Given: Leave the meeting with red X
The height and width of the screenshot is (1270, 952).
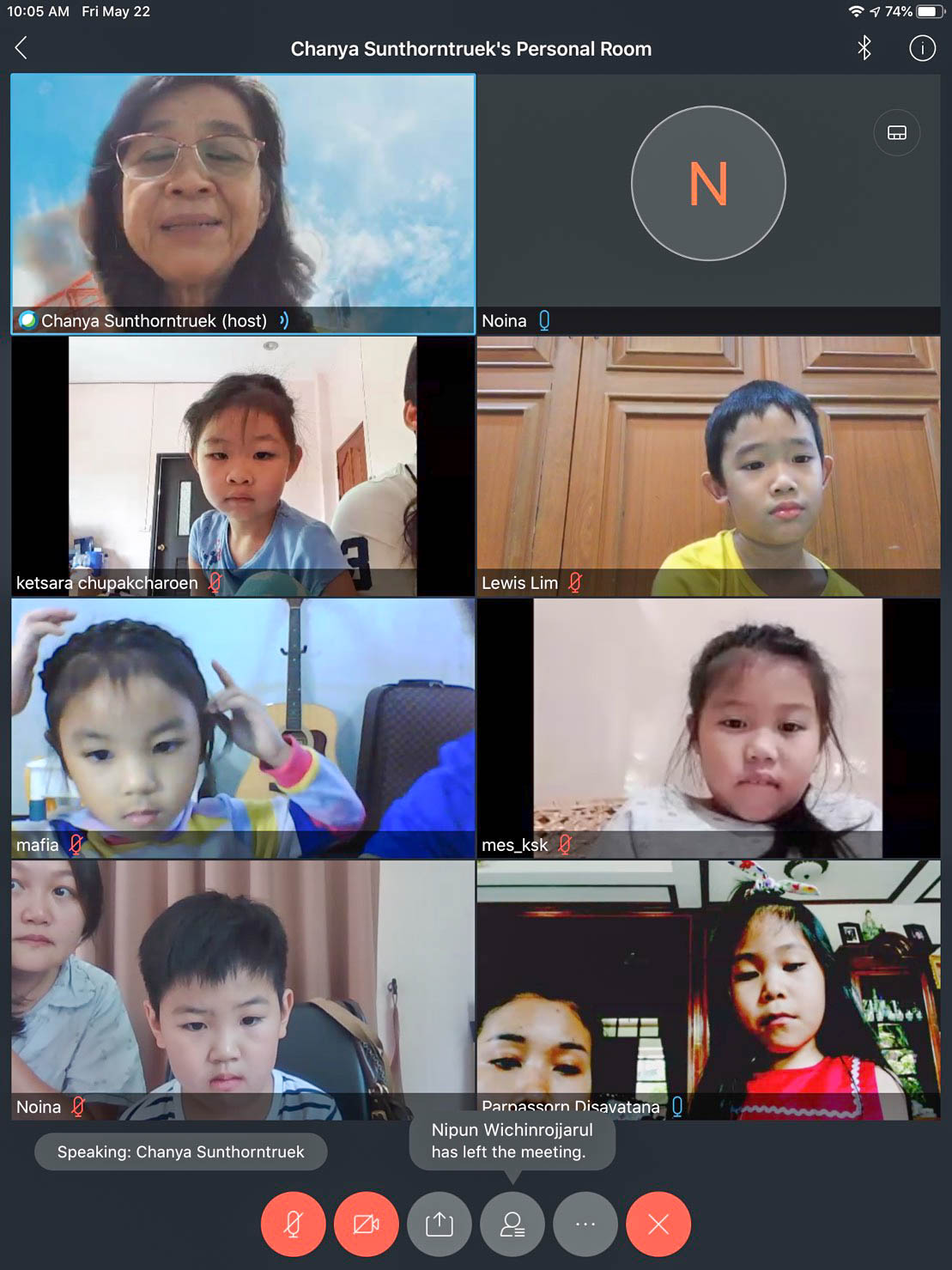Looking at the screenshot, I should coord(658,1224).
